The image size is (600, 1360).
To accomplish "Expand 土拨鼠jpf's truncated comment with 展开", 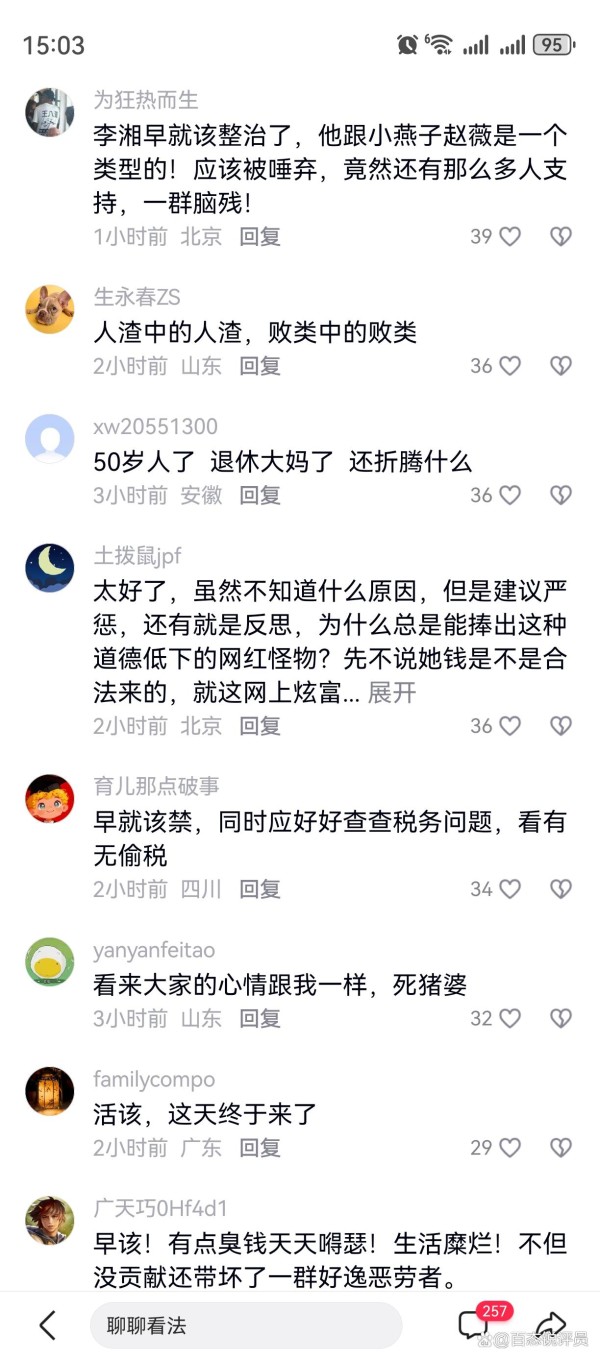I will coord(392,693).
